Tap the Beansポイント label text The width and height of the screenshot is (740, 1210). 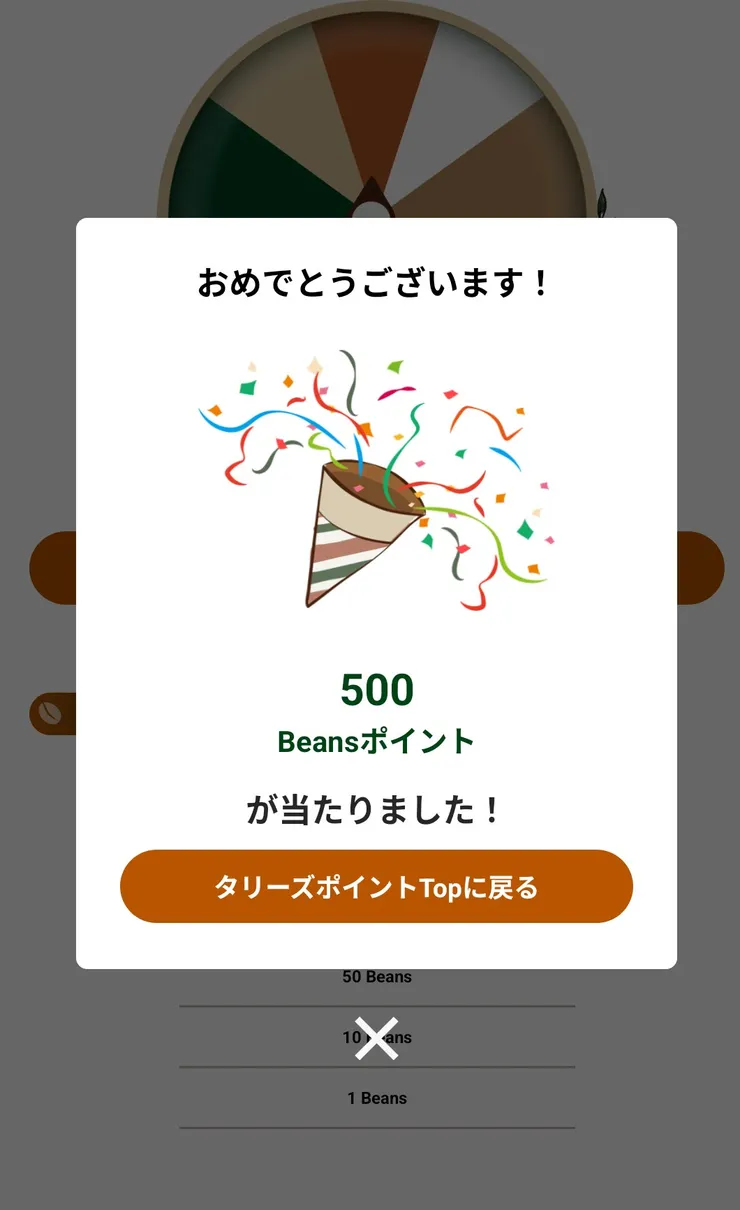[376, 741]
